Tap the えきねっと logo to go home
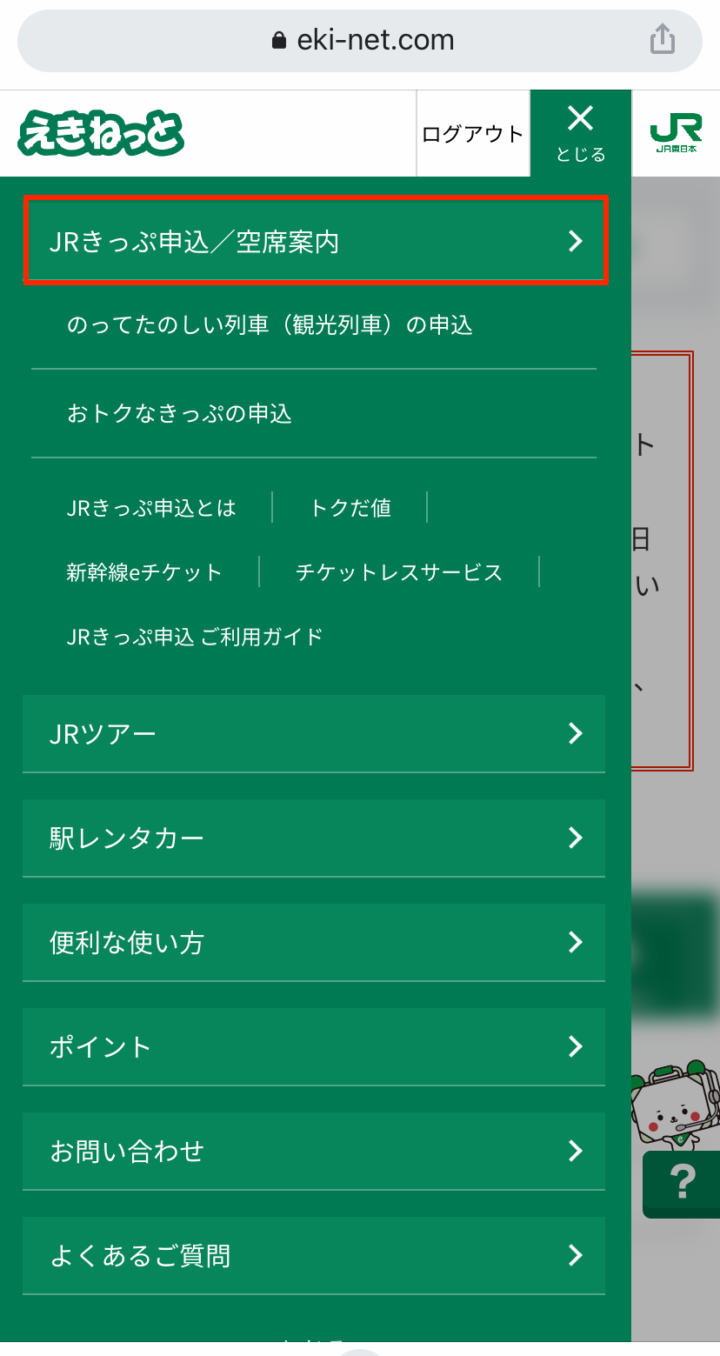Screen dimensions: 720x1356 (x=101, y=134)
